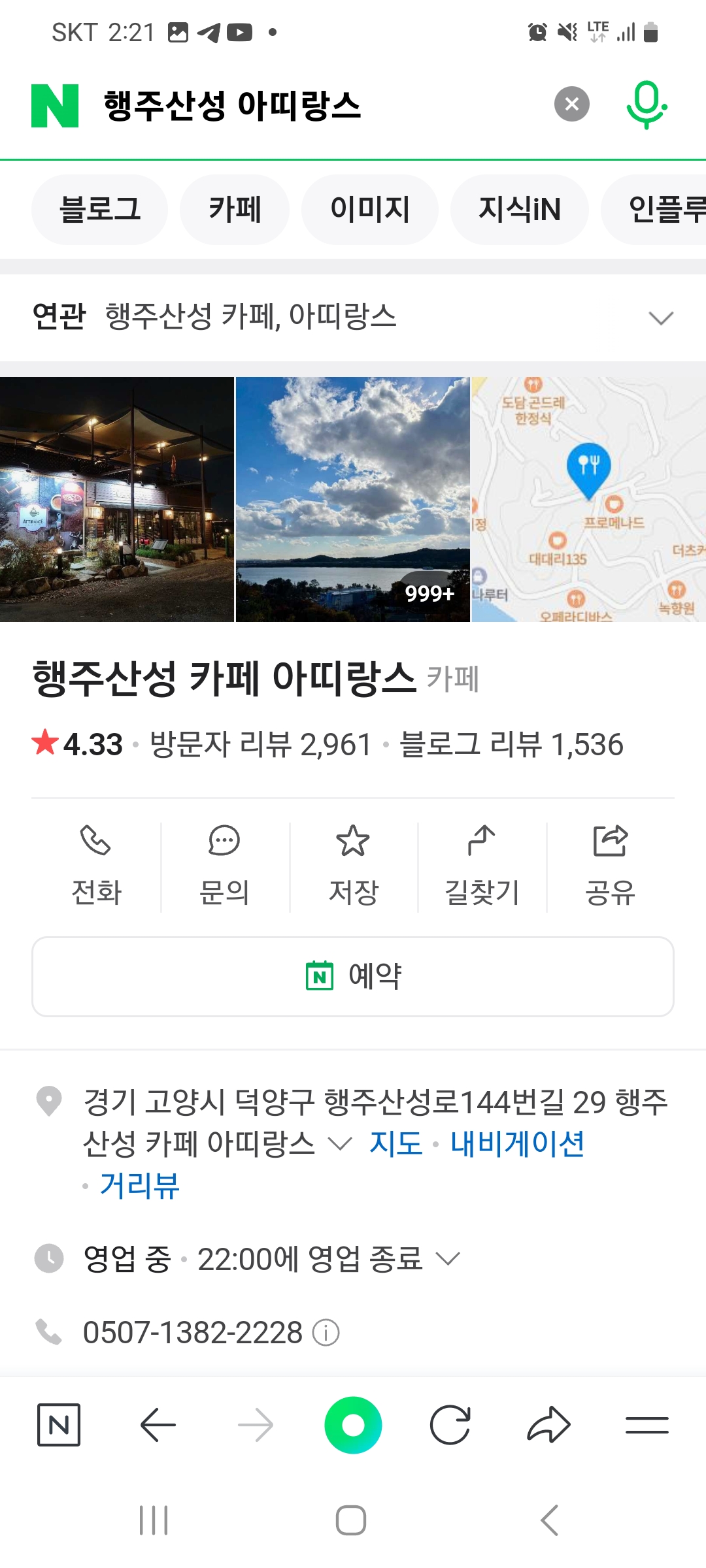
Task: Go back using the browser back arrow
Action: (158, 1425)
